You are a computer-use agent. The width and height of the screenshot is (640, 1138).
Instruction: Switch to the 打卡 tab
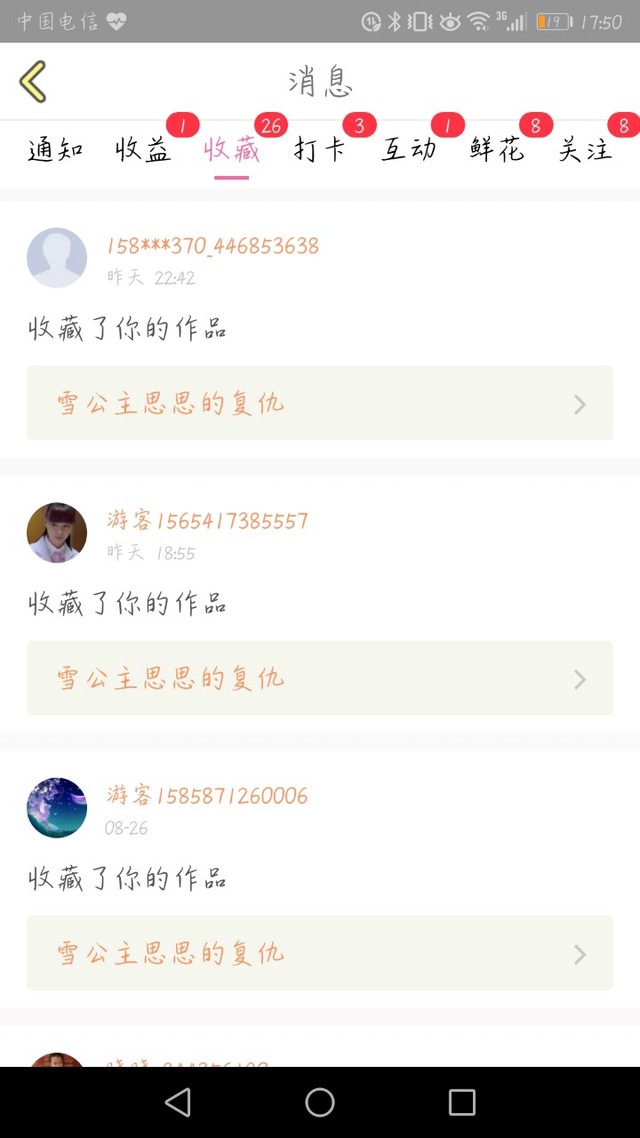click(319, 151)
